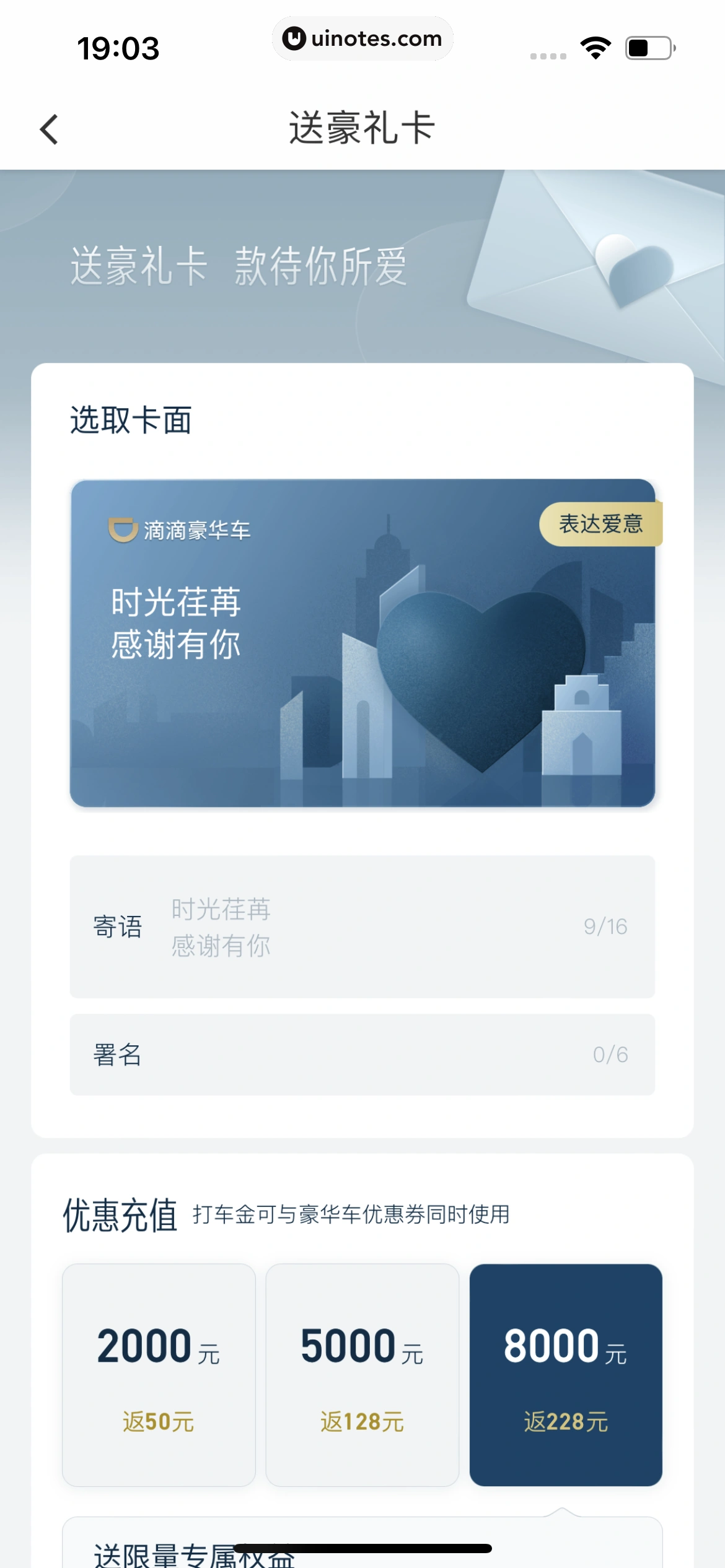Image resolution: width=725 pixels, height=1568 pixels.
Task: Open the 送豪礼卡 title area
Action: [x=362, y=129]
